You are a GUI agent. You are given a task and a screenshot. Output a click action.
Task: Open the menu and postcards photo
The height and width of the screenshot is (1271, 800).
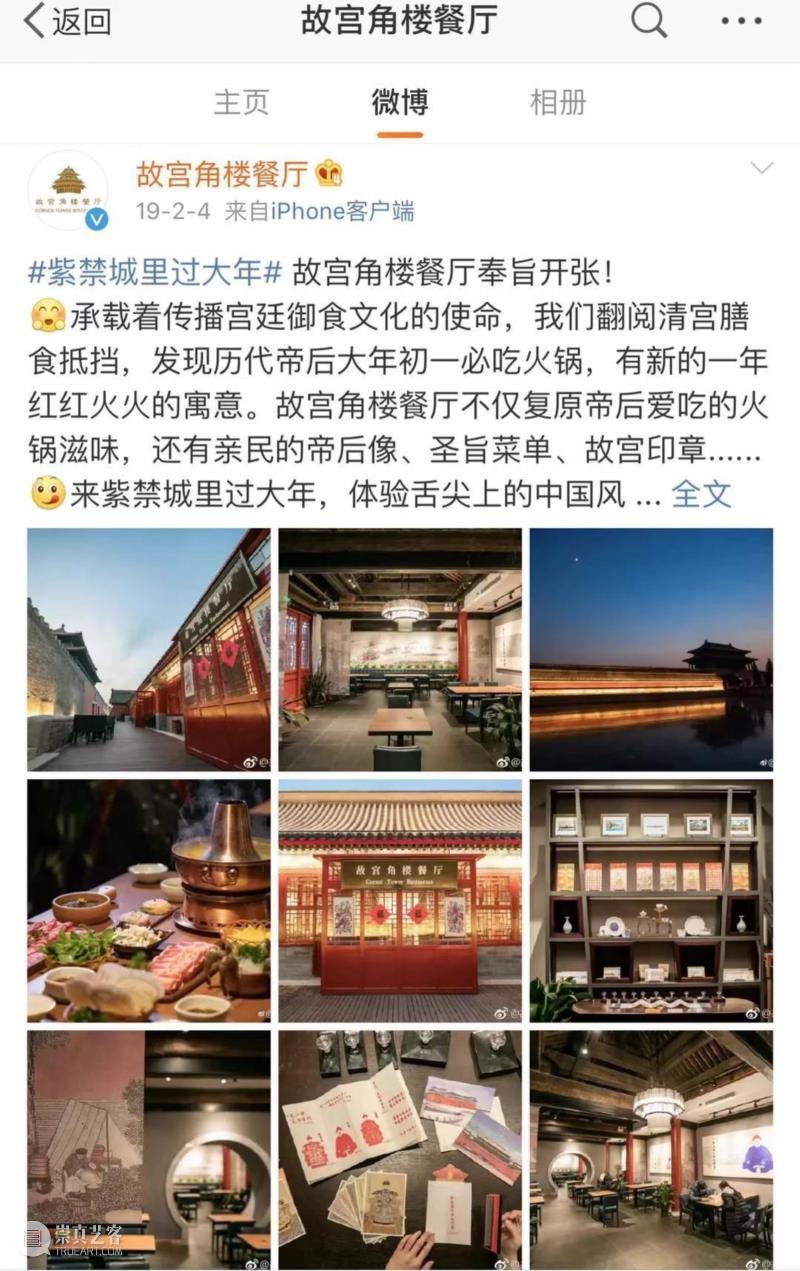click(x=400, y=1150)
